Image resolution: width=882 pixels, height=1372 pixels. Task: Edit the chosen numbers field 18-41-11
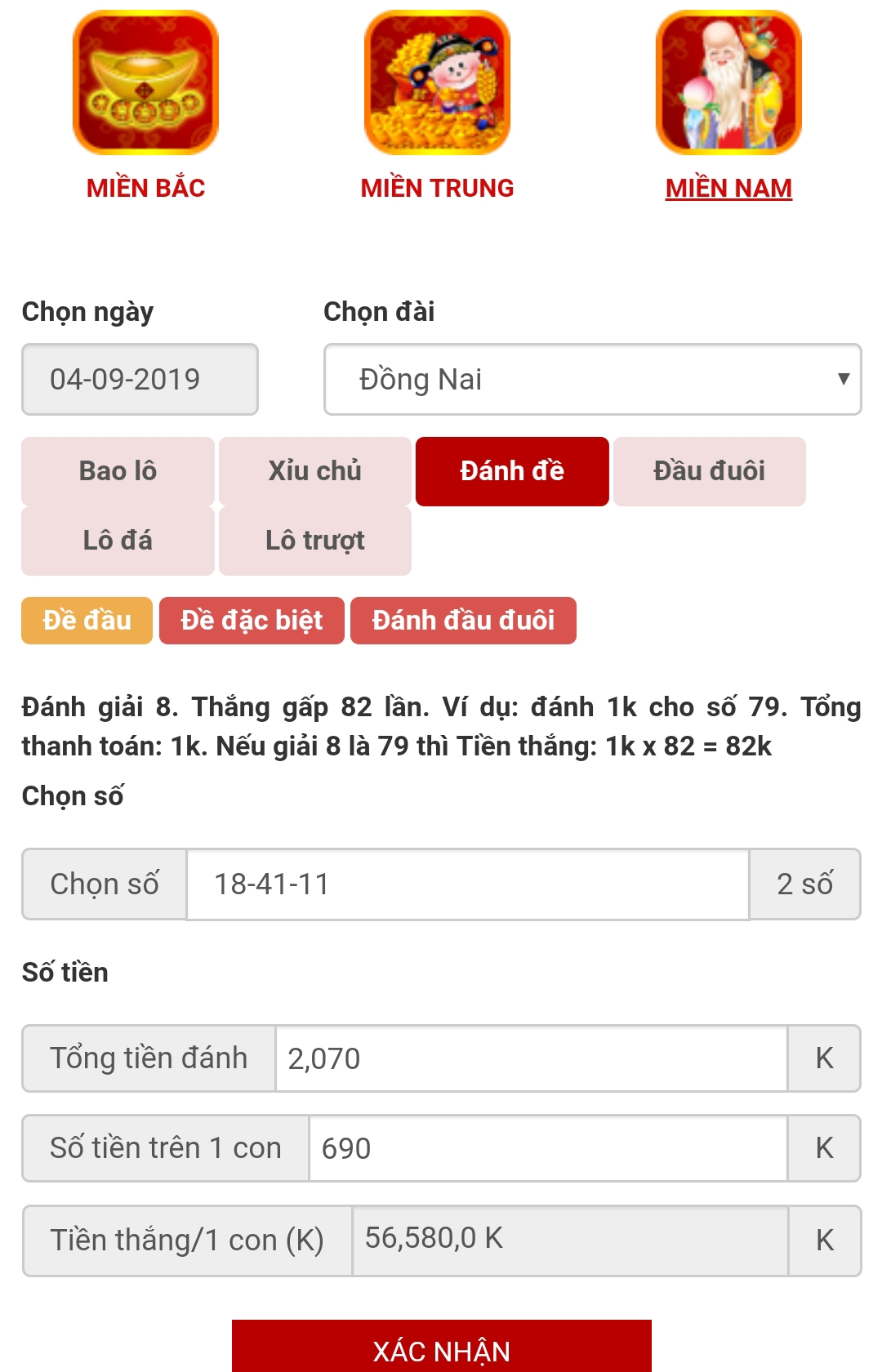pyautogui.click(x=467, y=884)
